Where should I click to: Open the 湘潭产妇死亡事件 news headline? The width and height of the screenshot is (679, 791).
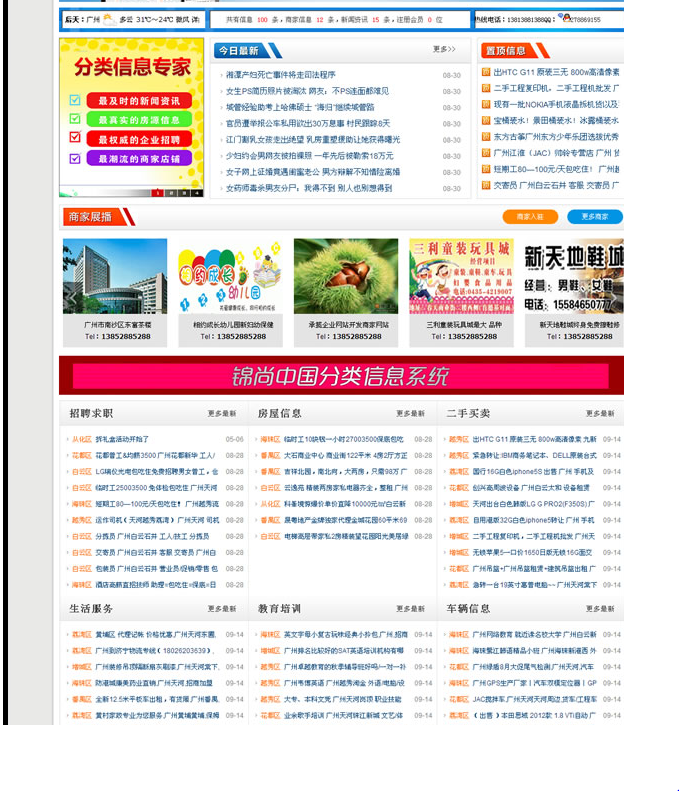[280, 75]
